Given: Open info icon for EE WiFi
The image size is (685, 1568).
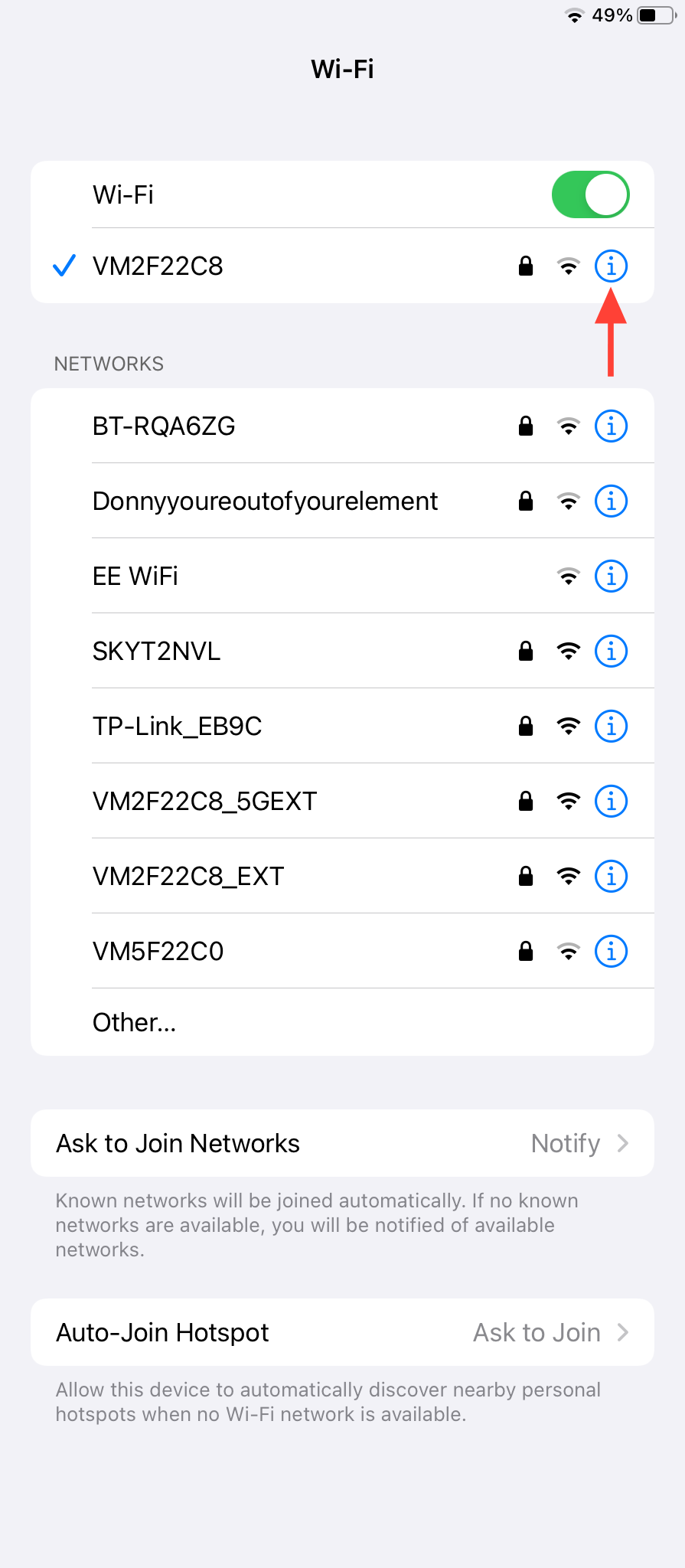Looking at the screenshot, I should pyautogui.click(x=611, y=576).
